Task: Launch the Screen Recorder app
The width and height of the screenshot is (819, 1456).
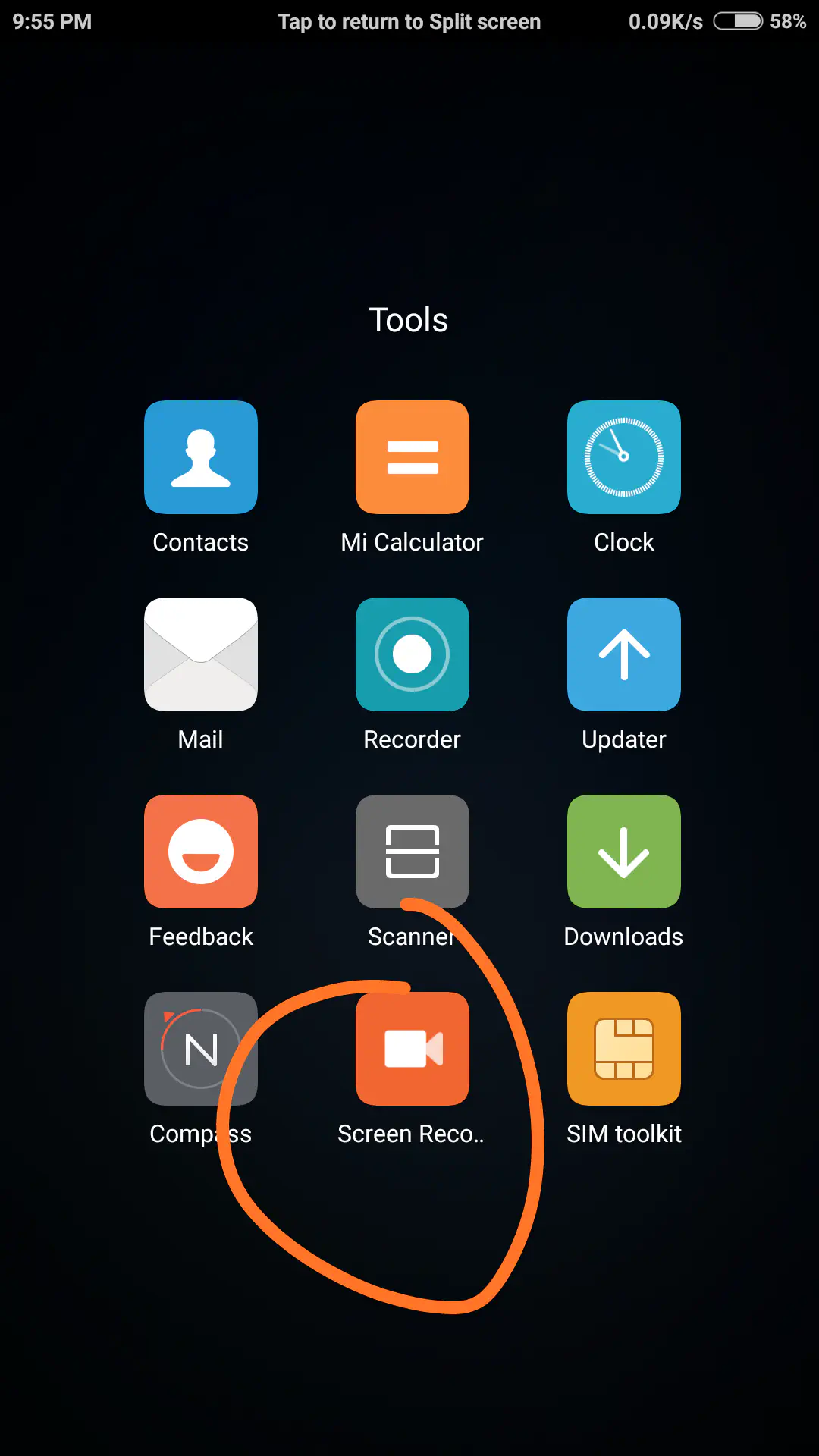Action: pos(413,1049)
